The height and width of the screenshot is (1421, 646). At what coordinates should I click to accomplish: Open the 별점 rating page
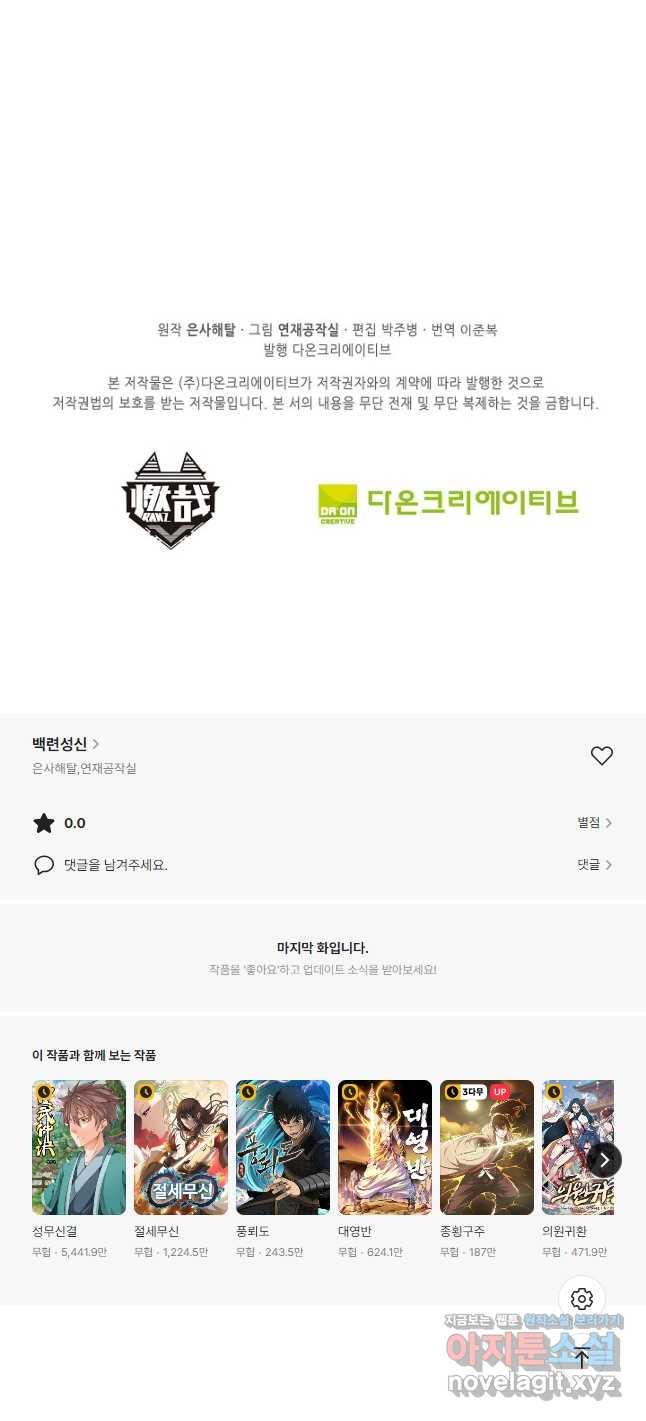pyautogui.click(x=594, y=823)
